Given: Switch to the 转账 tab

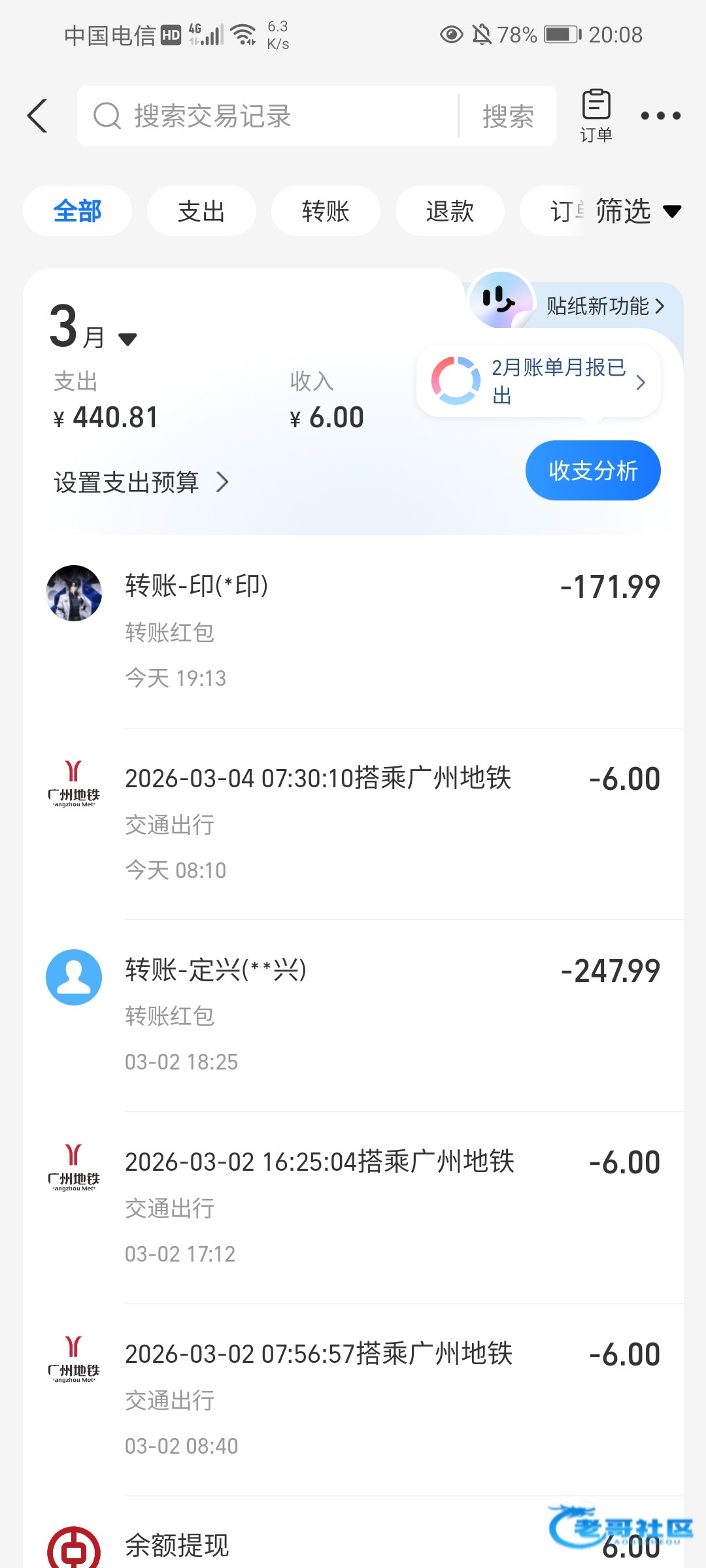Looking at the screenshot, I should click(x=326, y=211).
